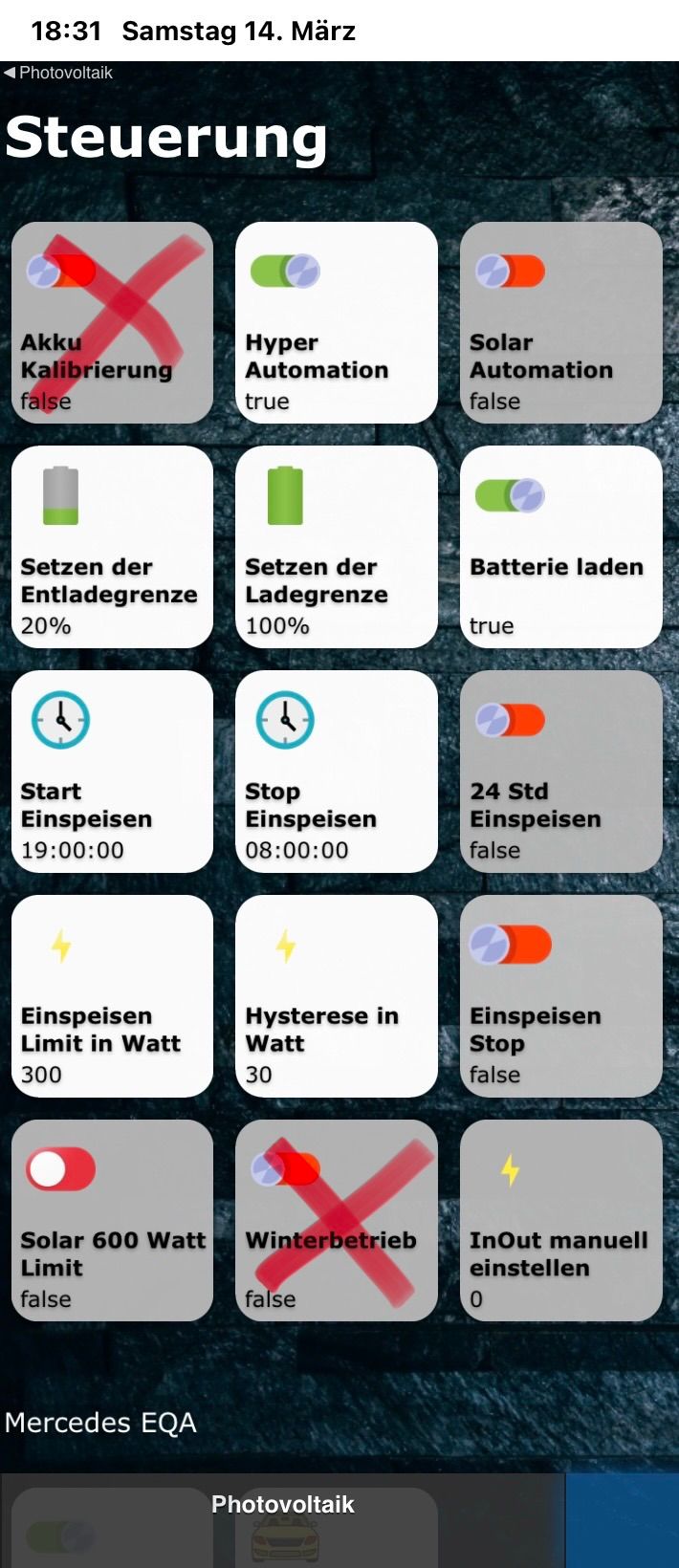Turn on Solar 600 Watt Limit

pos(61,1168)
